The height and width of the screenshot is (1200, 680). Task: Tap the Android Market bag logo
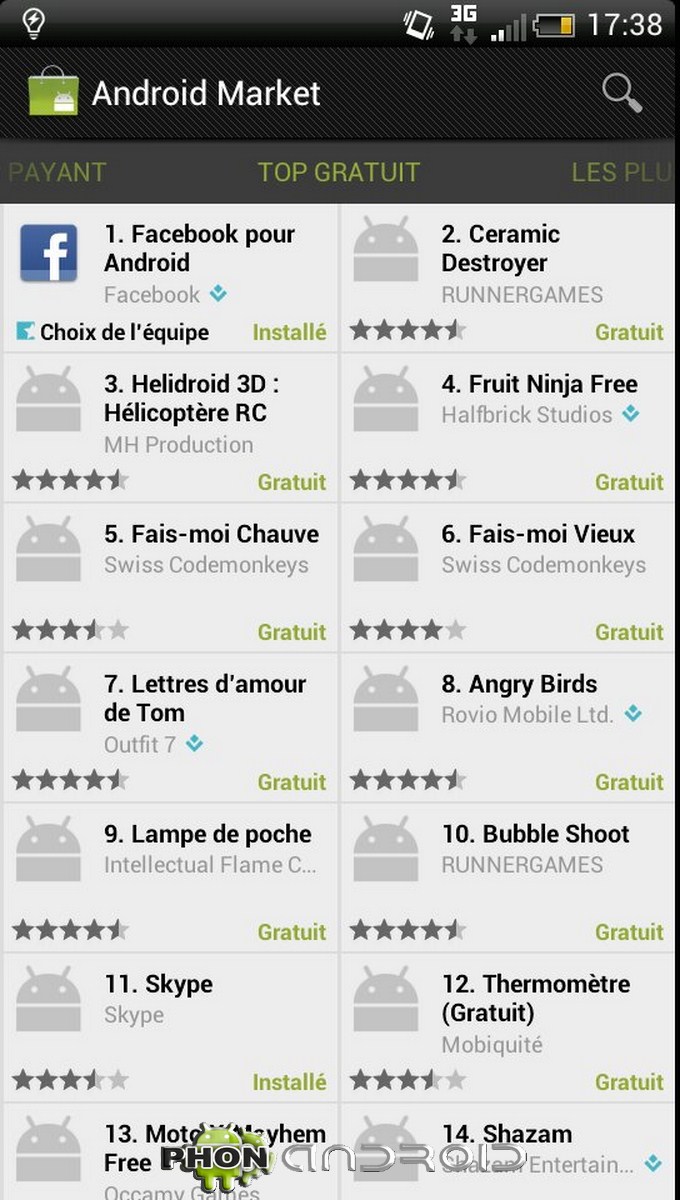coord(53,93)
